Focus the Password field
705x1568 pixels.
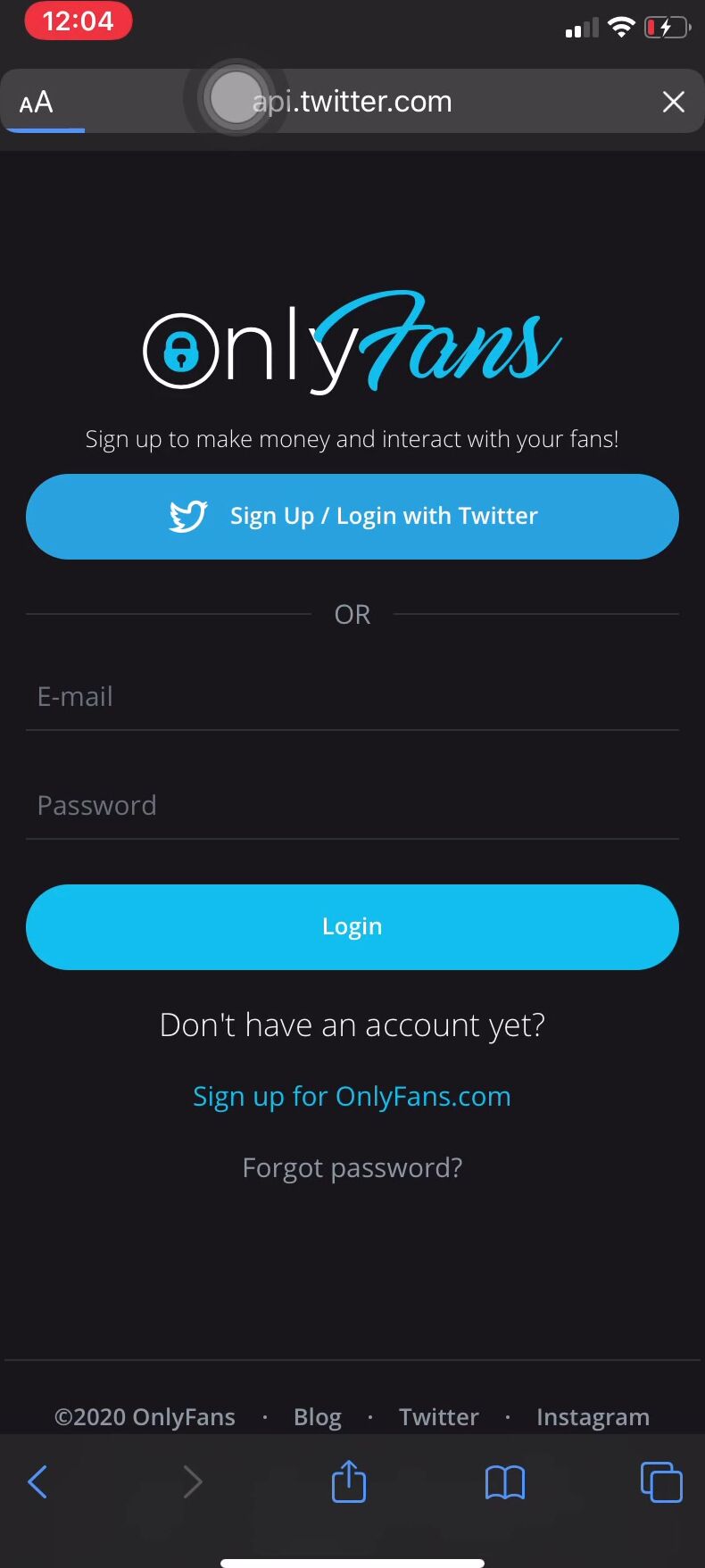pos(352,806)
